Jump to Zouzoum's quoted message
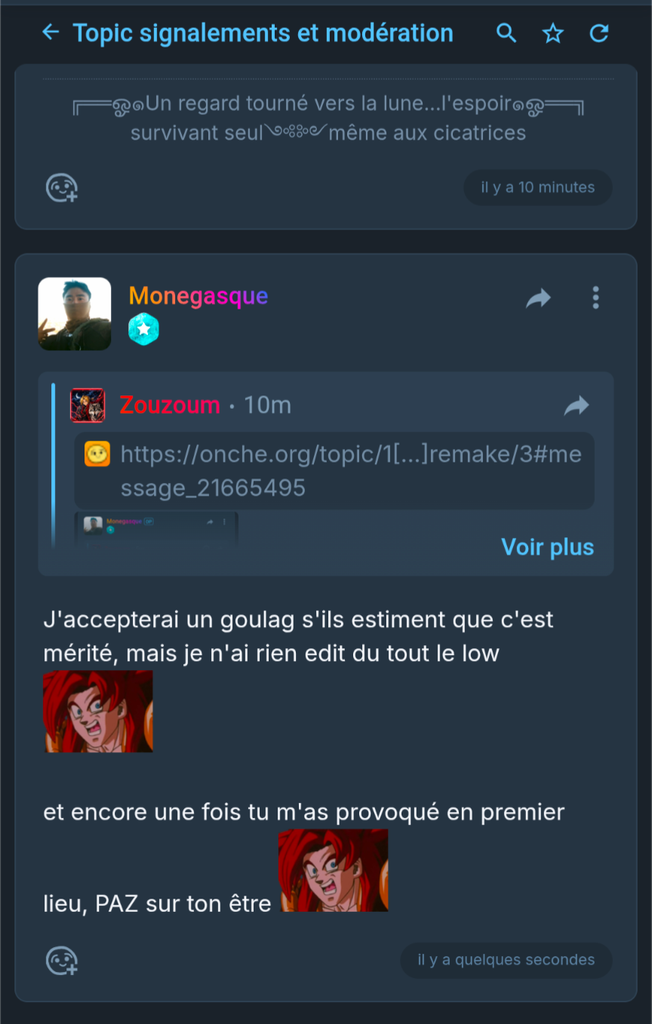The image size is (652, 1024). point(577,406)
